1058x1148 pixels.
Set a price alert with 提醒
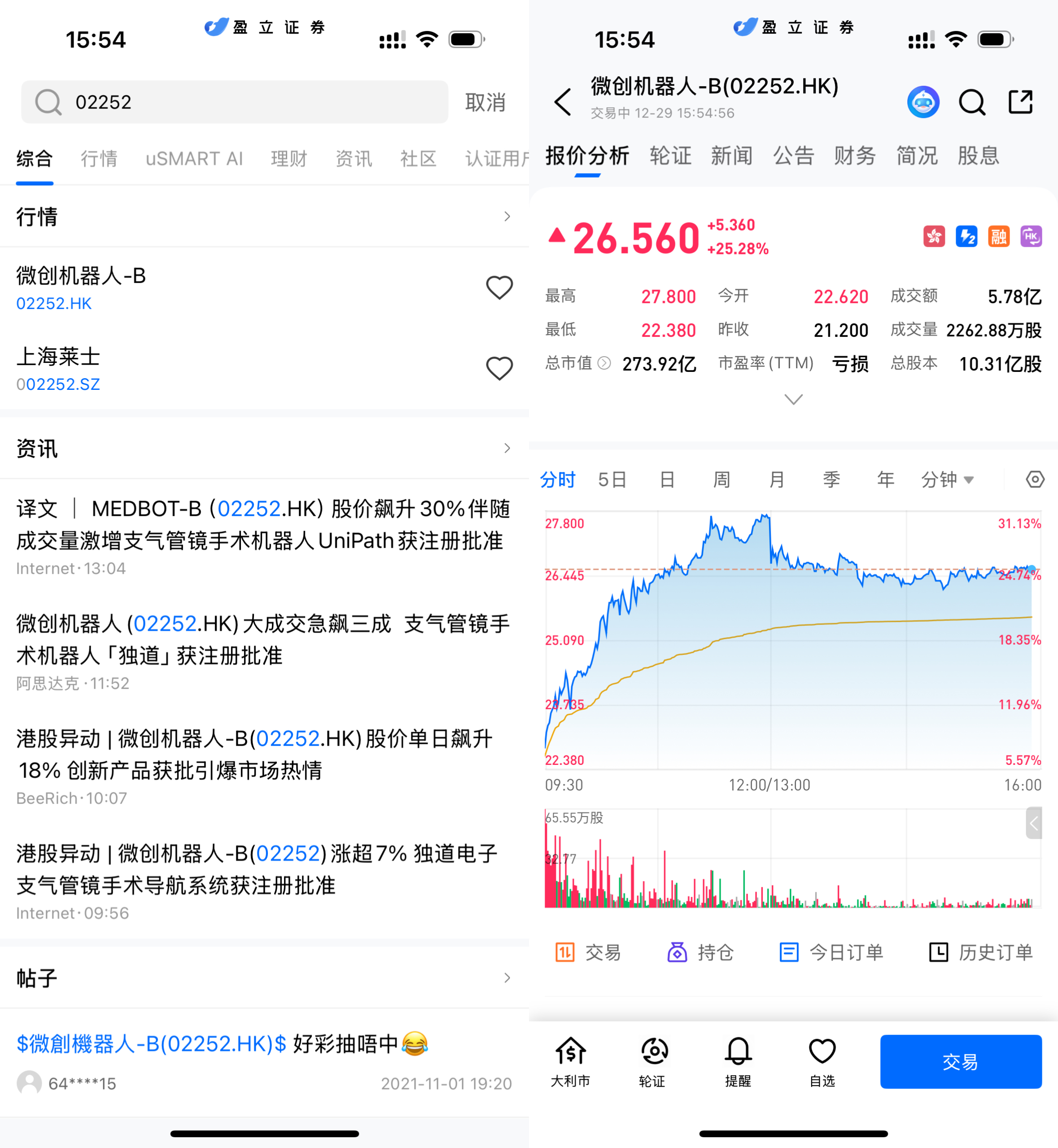738,1061
